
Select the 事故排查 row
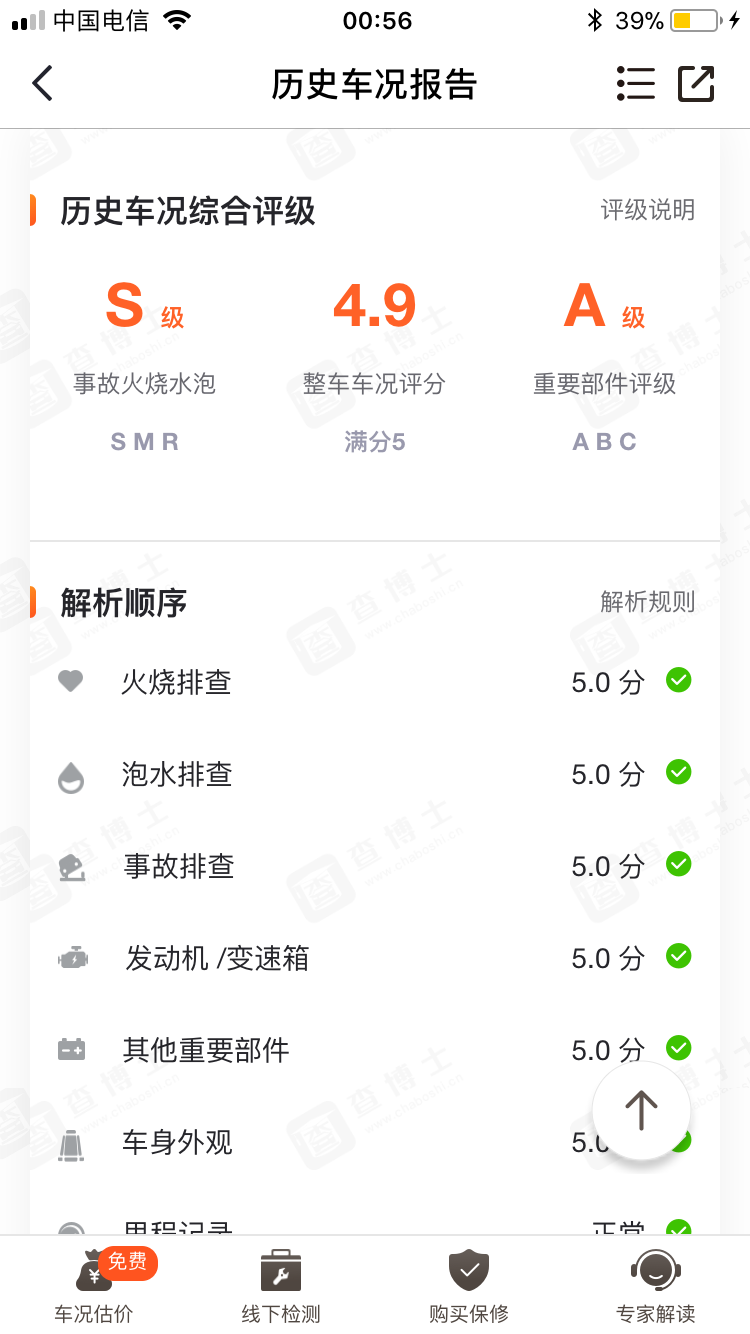pos(375,866)
